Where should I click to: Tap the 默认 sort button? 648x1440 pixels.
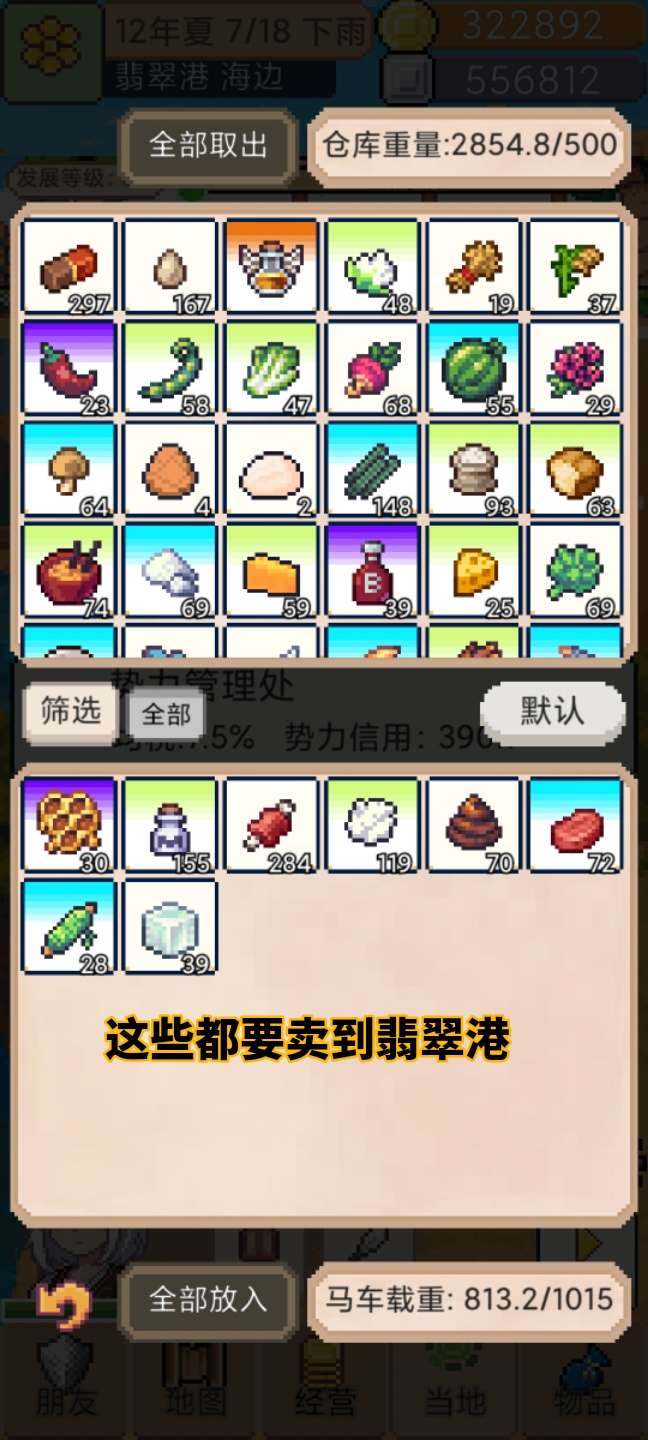[x=552, y=711]
